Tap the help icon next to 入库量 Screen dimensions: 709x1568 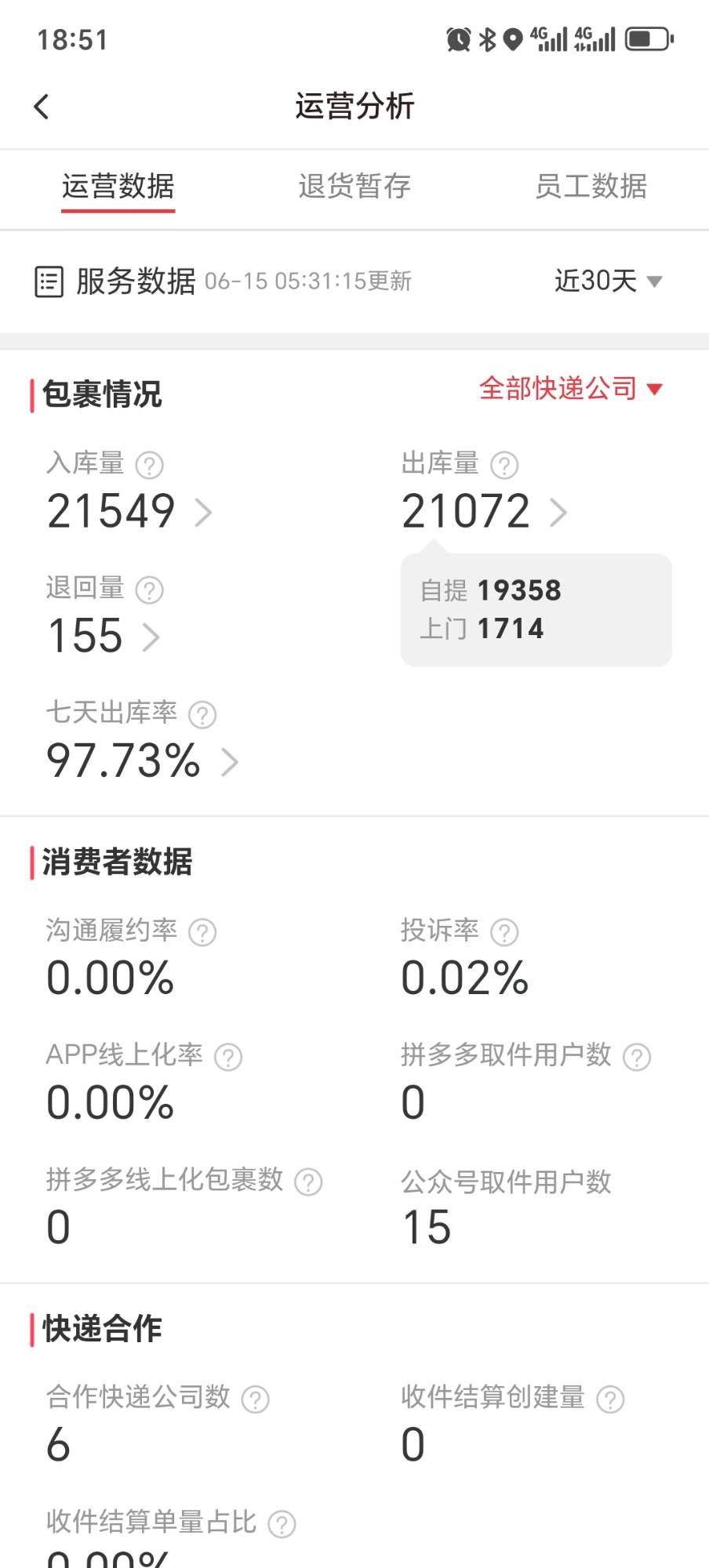coord(149,465)
